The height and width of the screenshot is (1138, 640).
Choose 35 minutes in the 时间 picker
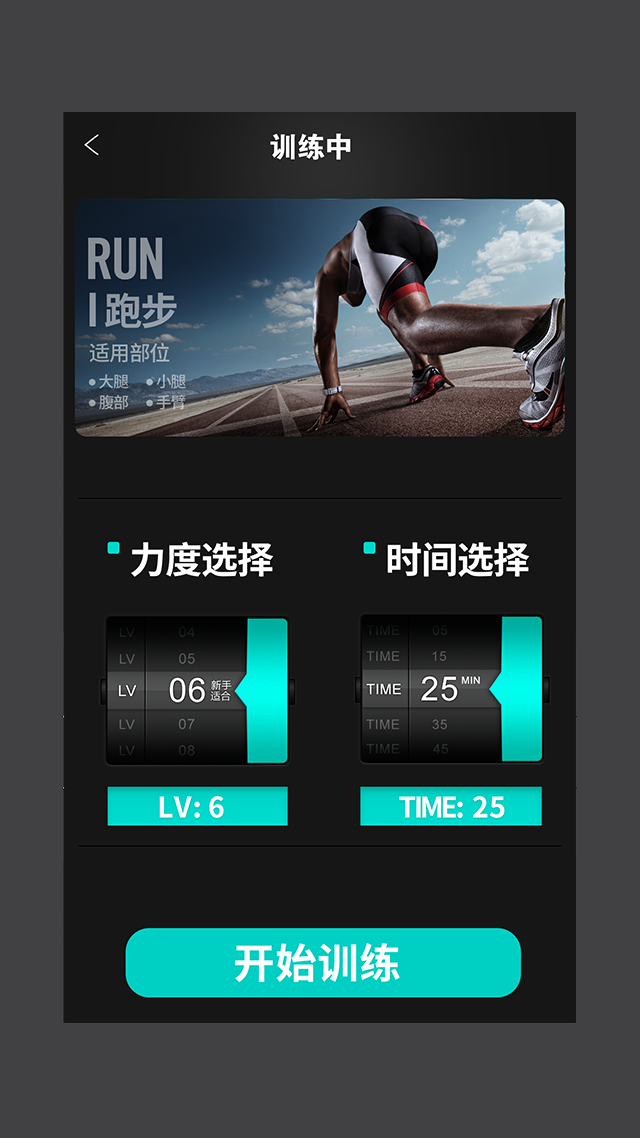(x=439, y=724)
